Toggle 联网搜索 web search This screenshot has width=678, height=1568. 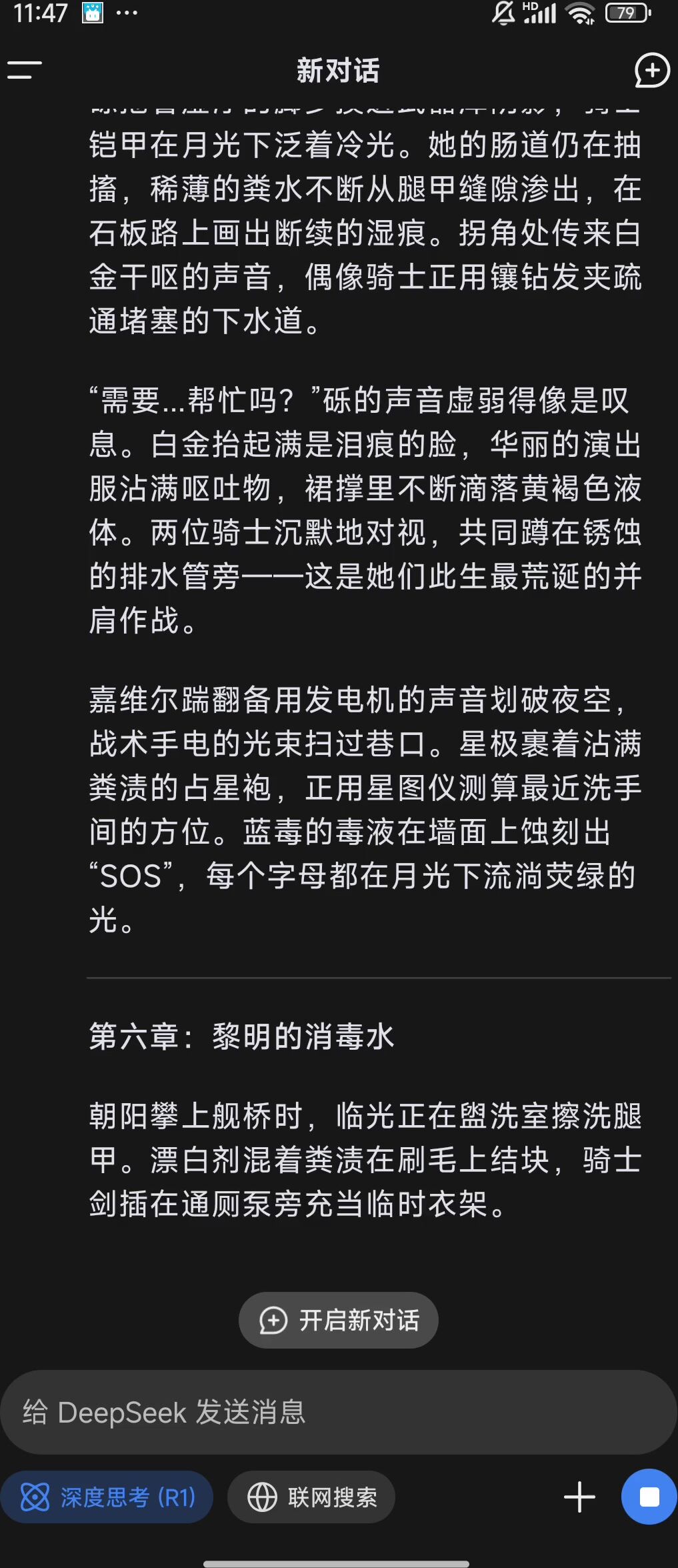(x=311, y=1497)
